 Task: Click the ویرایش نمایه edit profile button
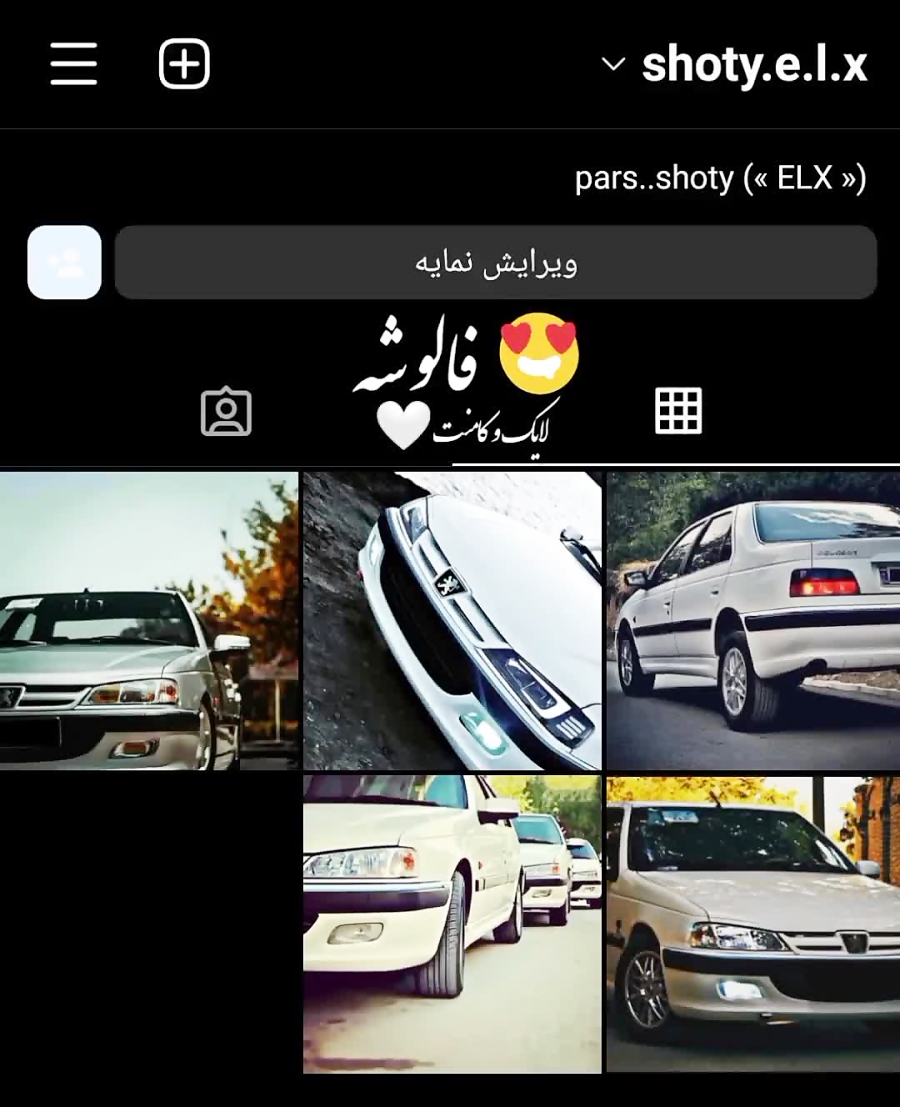(x=495, y=263)
